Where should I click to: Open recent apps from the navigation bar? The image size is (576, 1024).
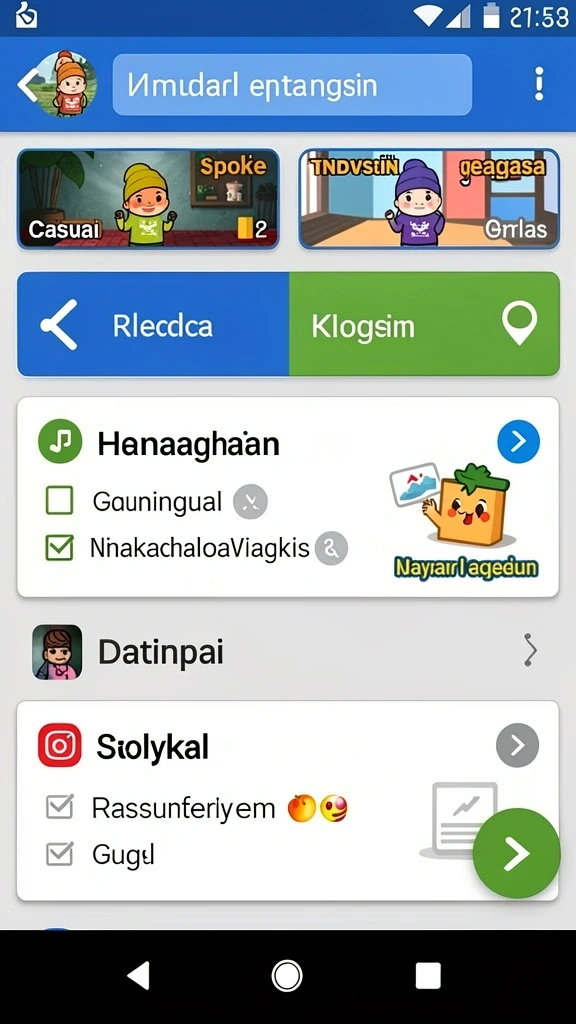coord(428,976)
